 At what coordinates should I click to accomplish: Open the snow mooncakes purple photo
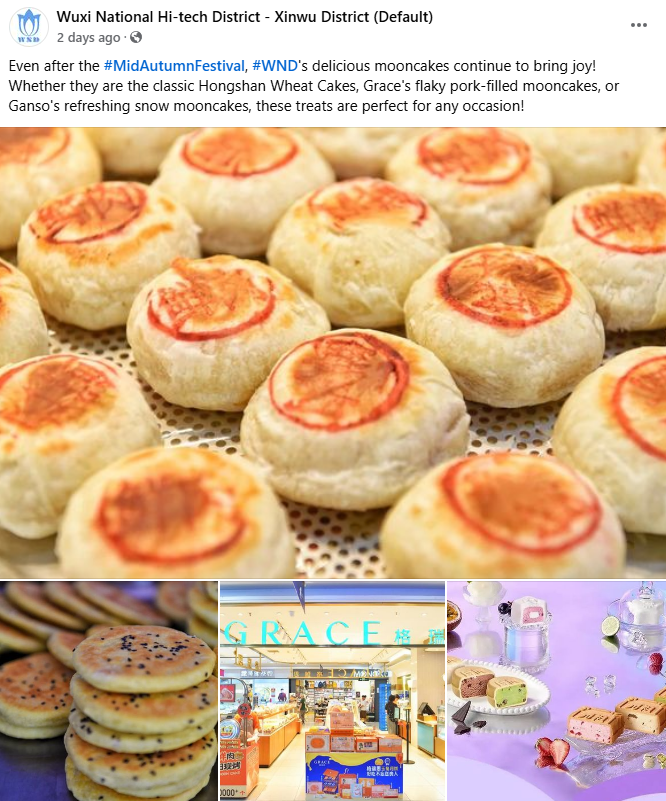click(x=556, y=691)
